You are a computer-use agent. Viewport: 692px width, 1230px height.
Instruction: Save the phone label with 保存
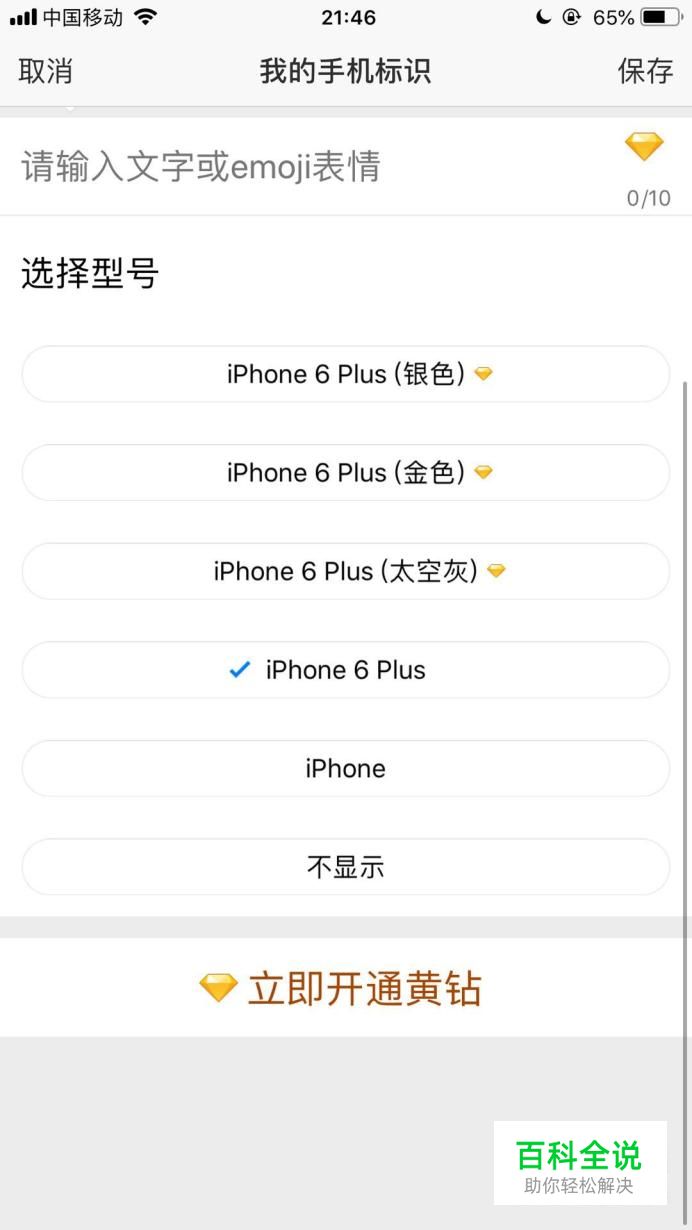(645, 71)
